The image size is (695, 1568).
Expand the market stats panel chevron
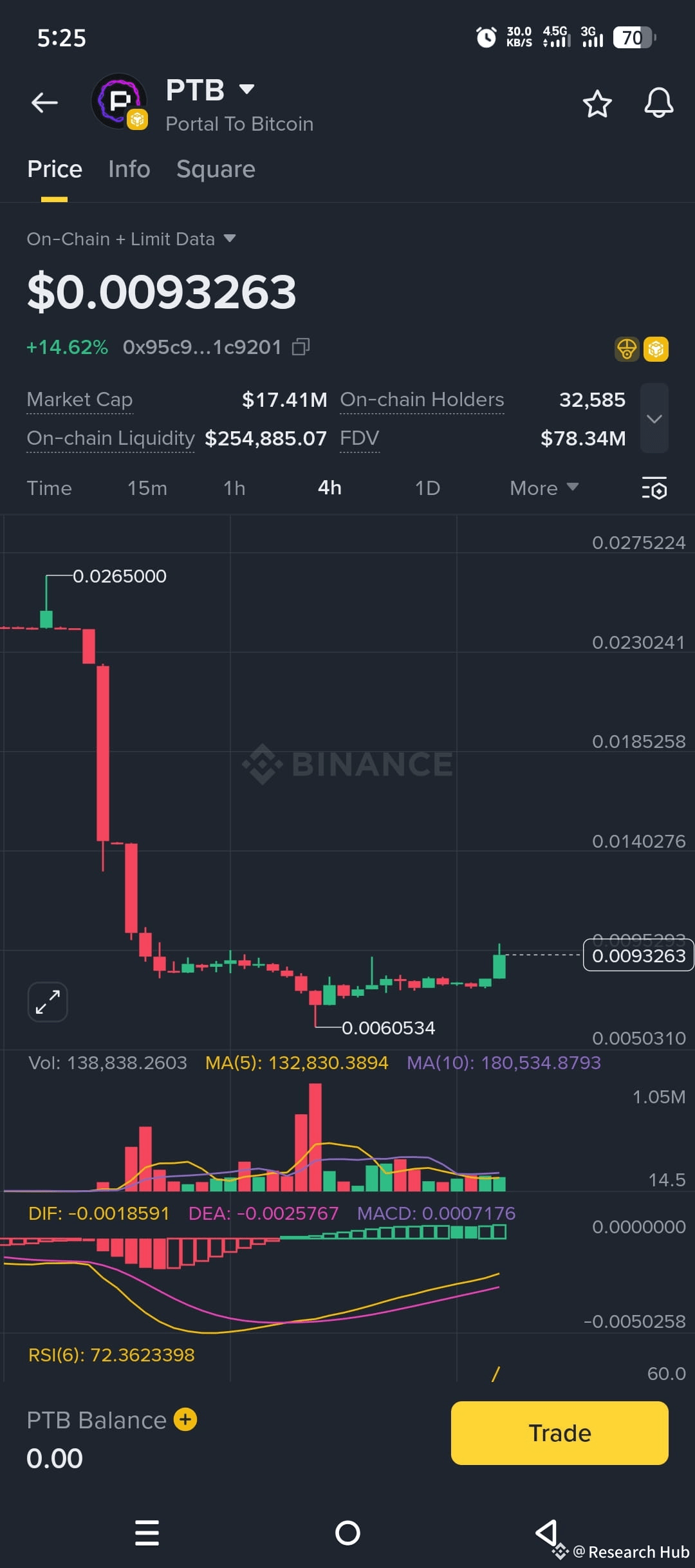654,418
